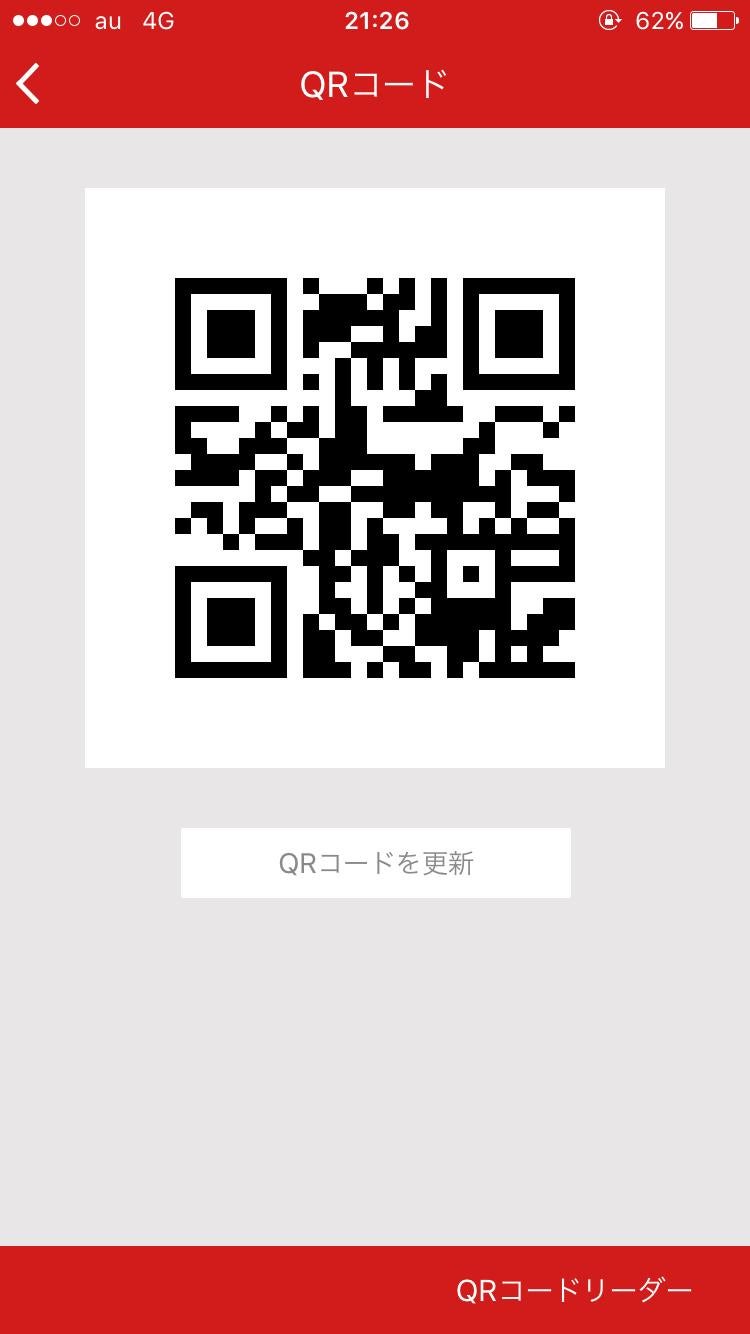Tap the cellular signal dots

(45, 18)
